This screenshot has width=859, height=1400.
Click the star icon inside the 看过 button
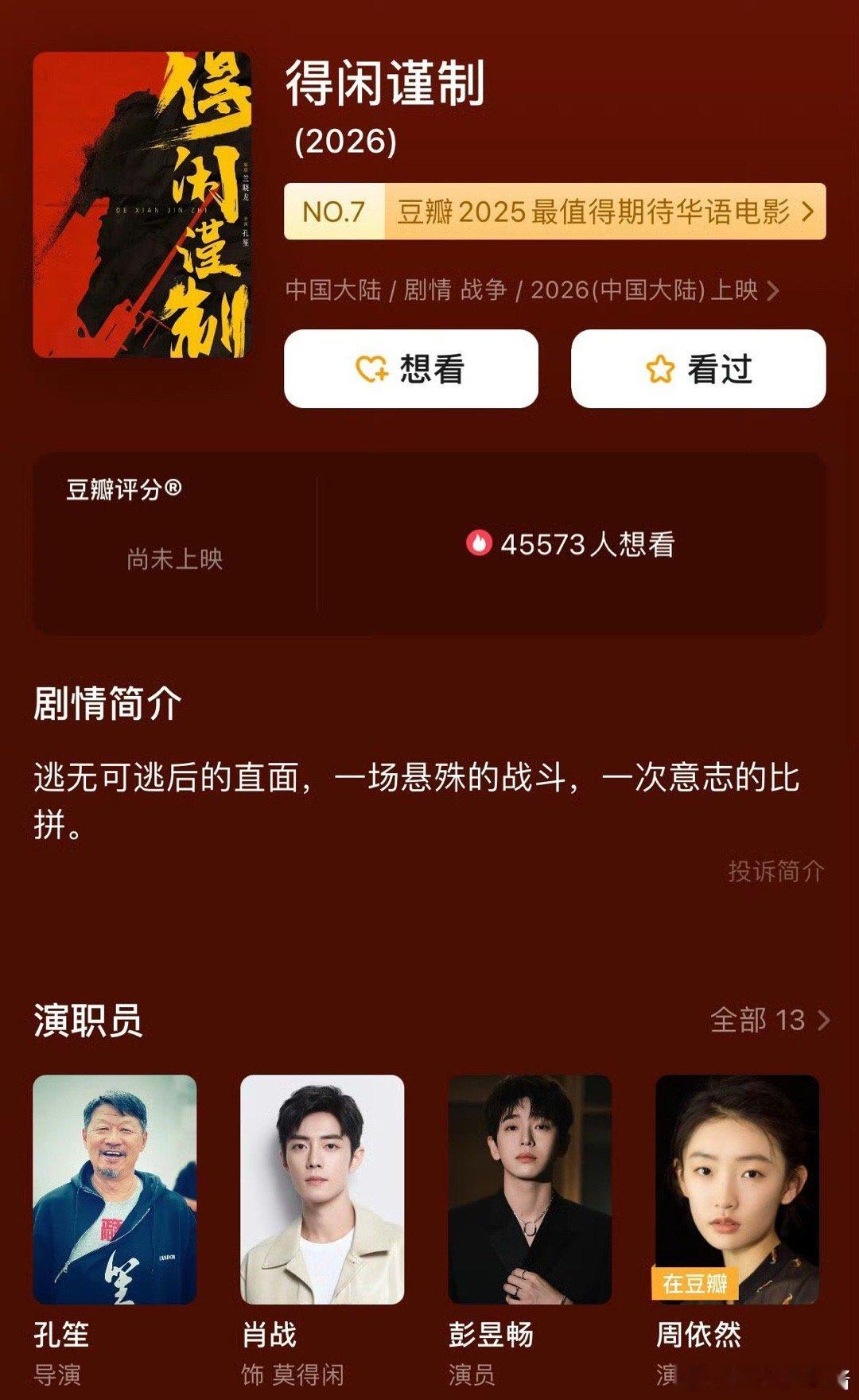tap(658, 368)
